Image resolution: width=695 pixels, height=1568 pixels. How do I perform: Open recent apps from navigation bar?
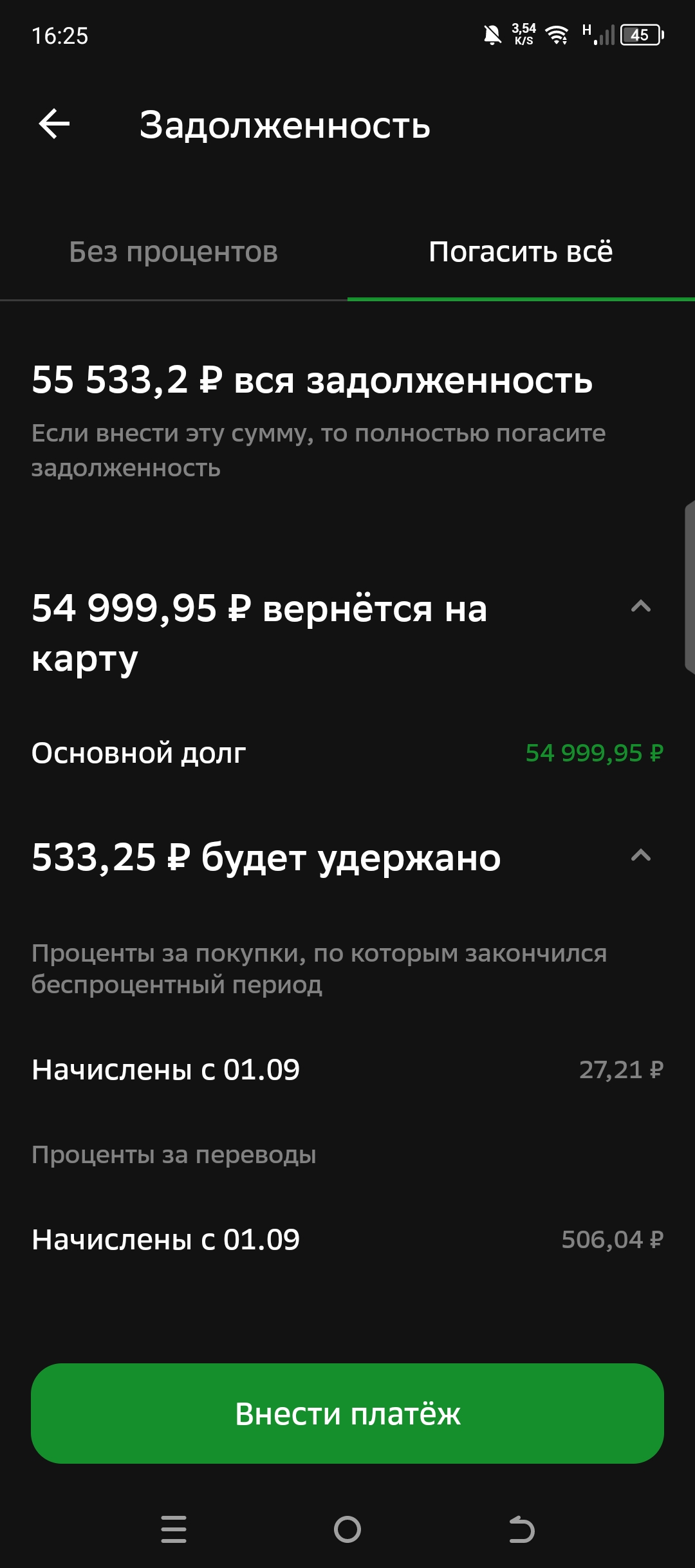[x=174, y=1529]
